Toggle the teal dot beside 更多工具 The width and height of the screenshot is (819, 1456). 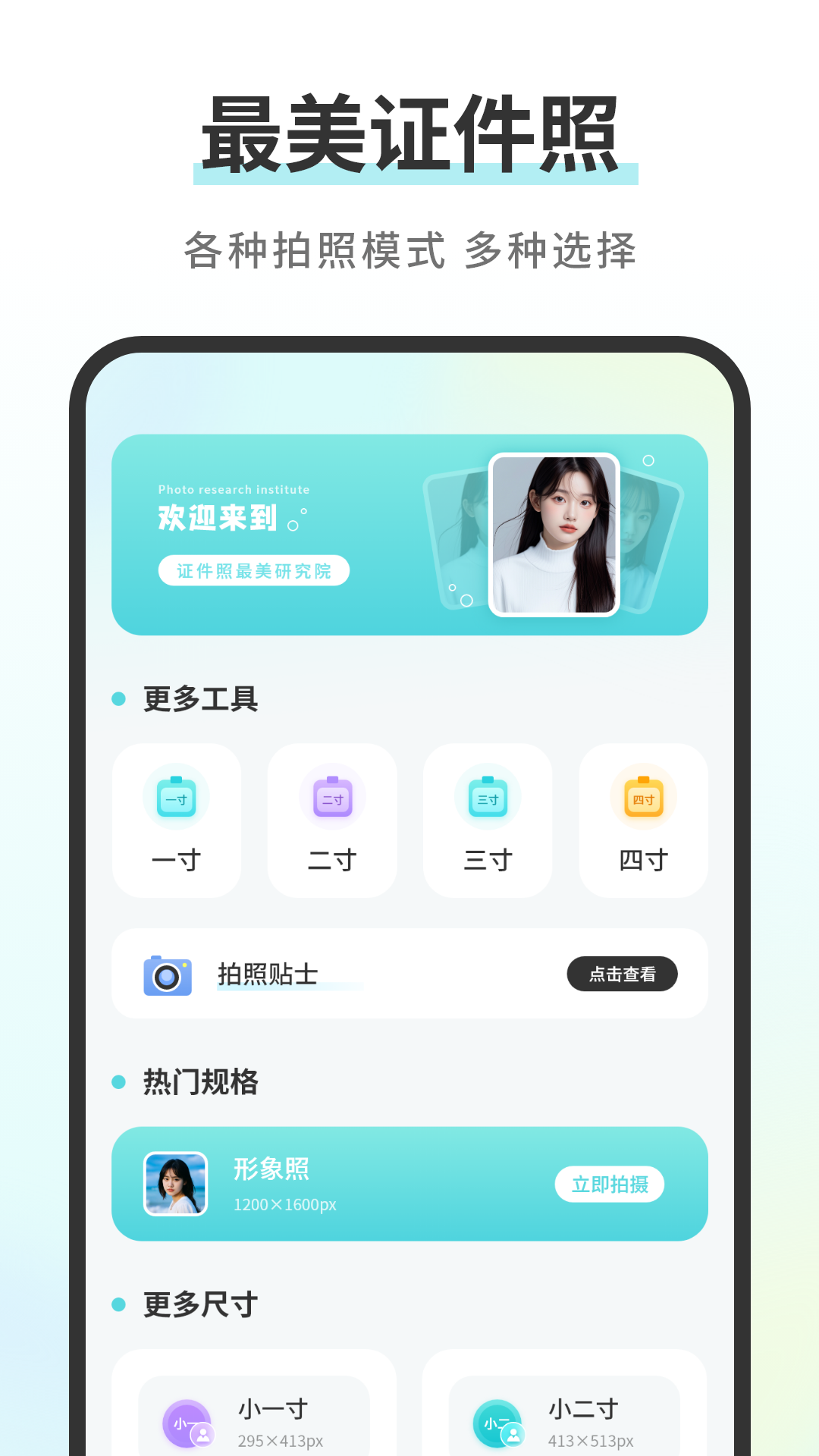point(118,699)
